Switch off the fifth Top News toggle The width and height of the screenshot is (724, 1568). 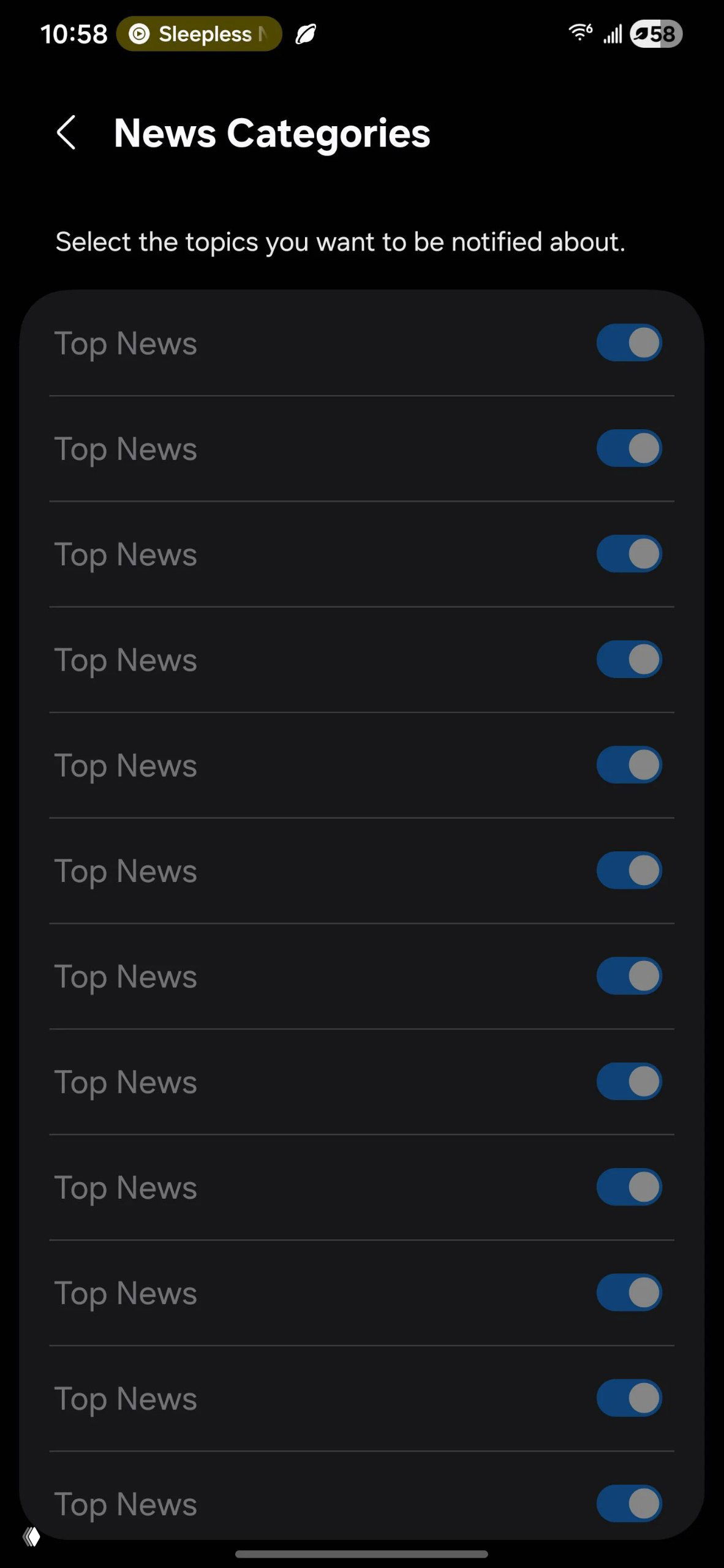point(630,765)
